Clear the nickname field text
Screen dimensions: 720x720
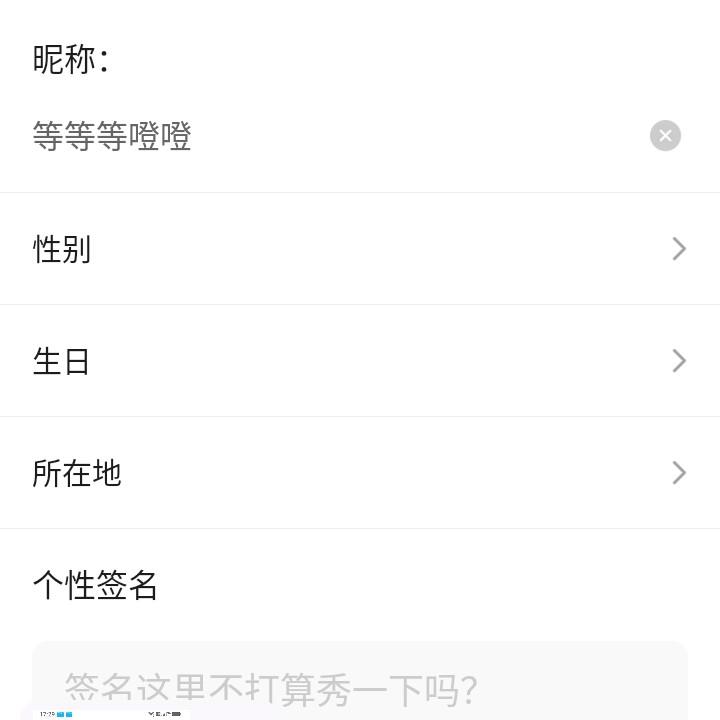(x=665, y=136)
